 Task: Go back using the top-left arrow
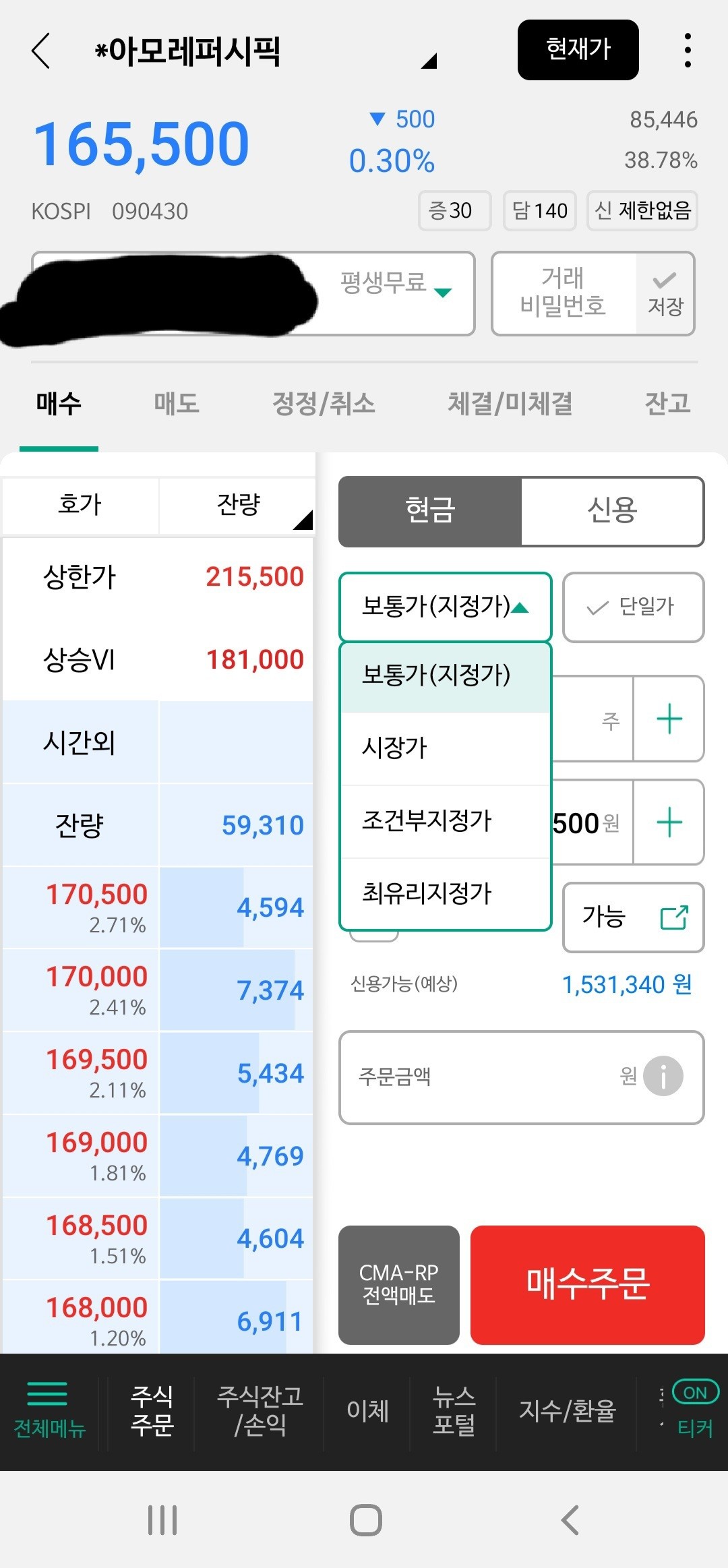click(x=41, y=51)
